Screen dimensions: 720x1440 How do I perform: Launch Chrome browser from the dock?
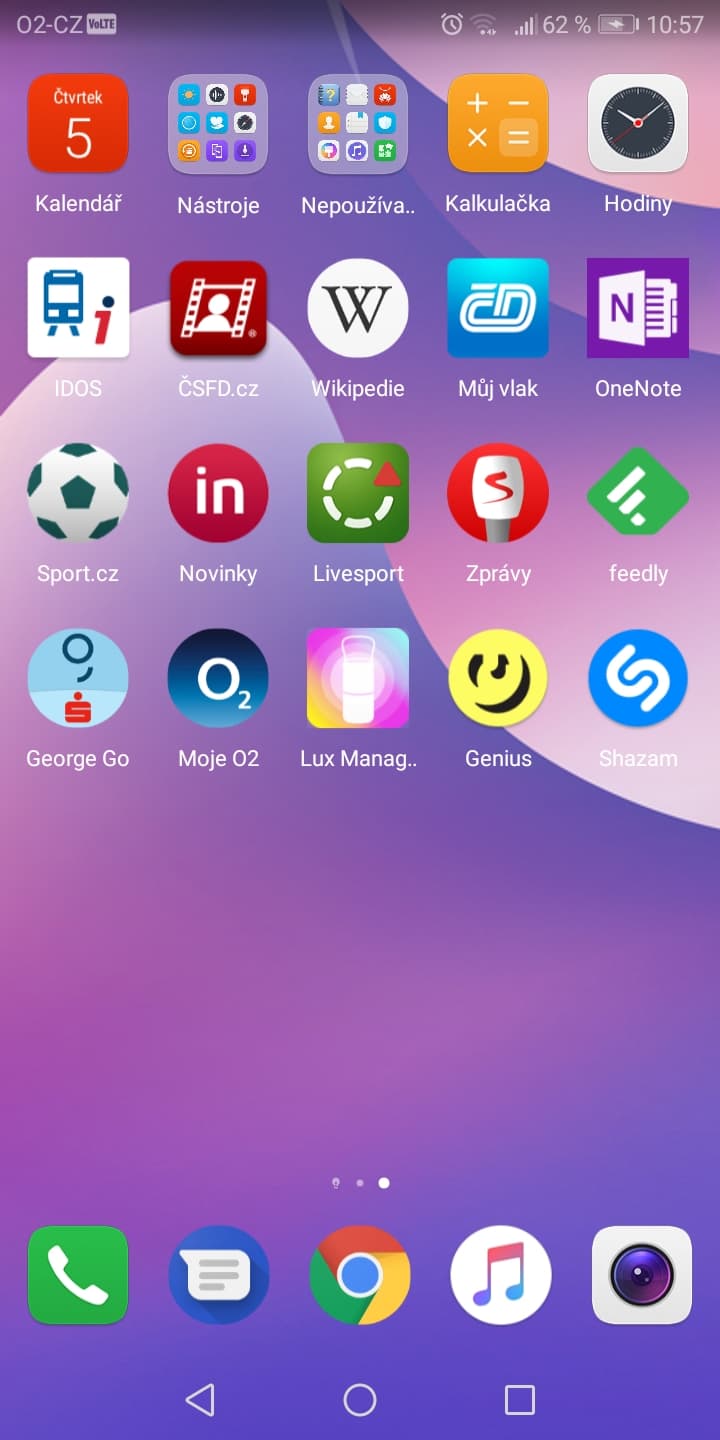click(360, 1275)
